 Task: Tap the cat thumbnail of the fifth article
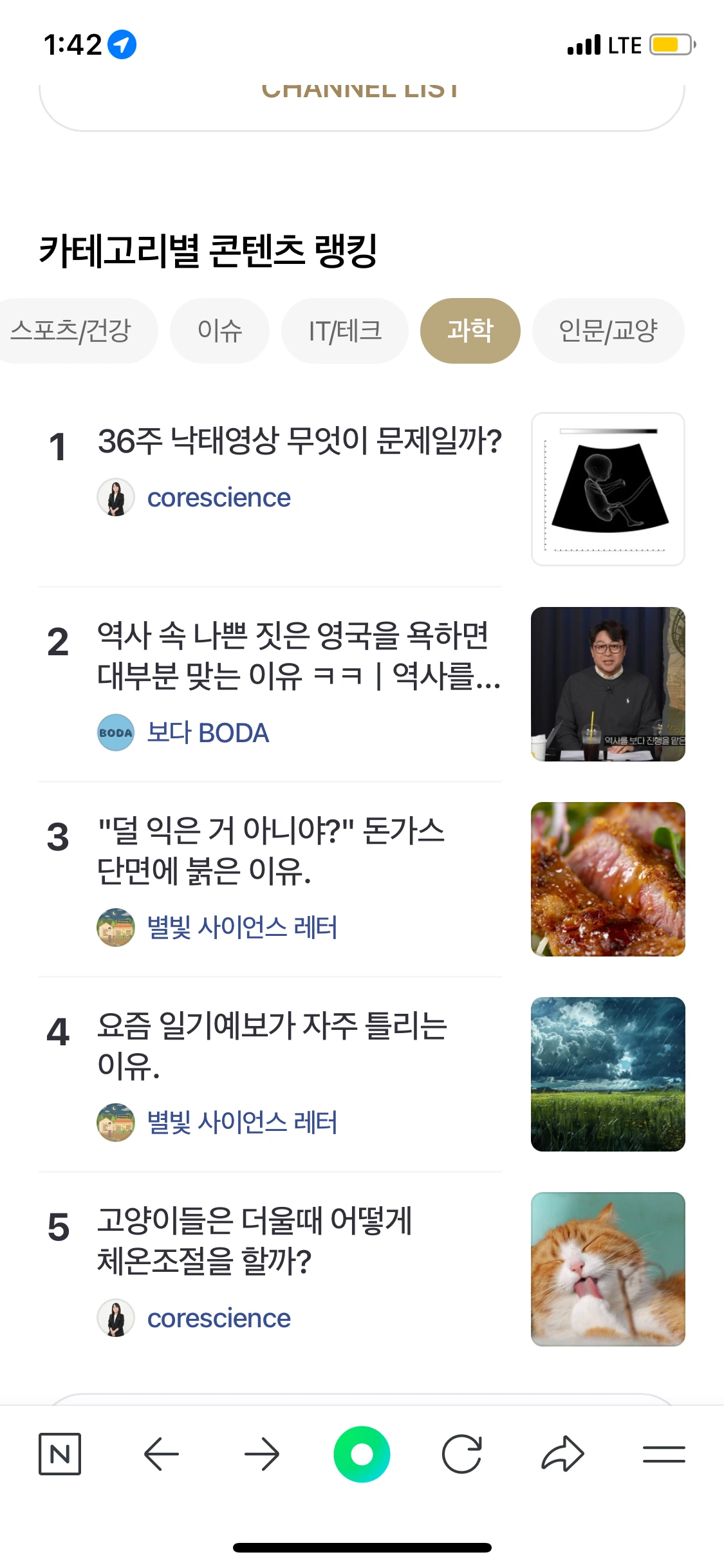click(x=608, y=1269)
